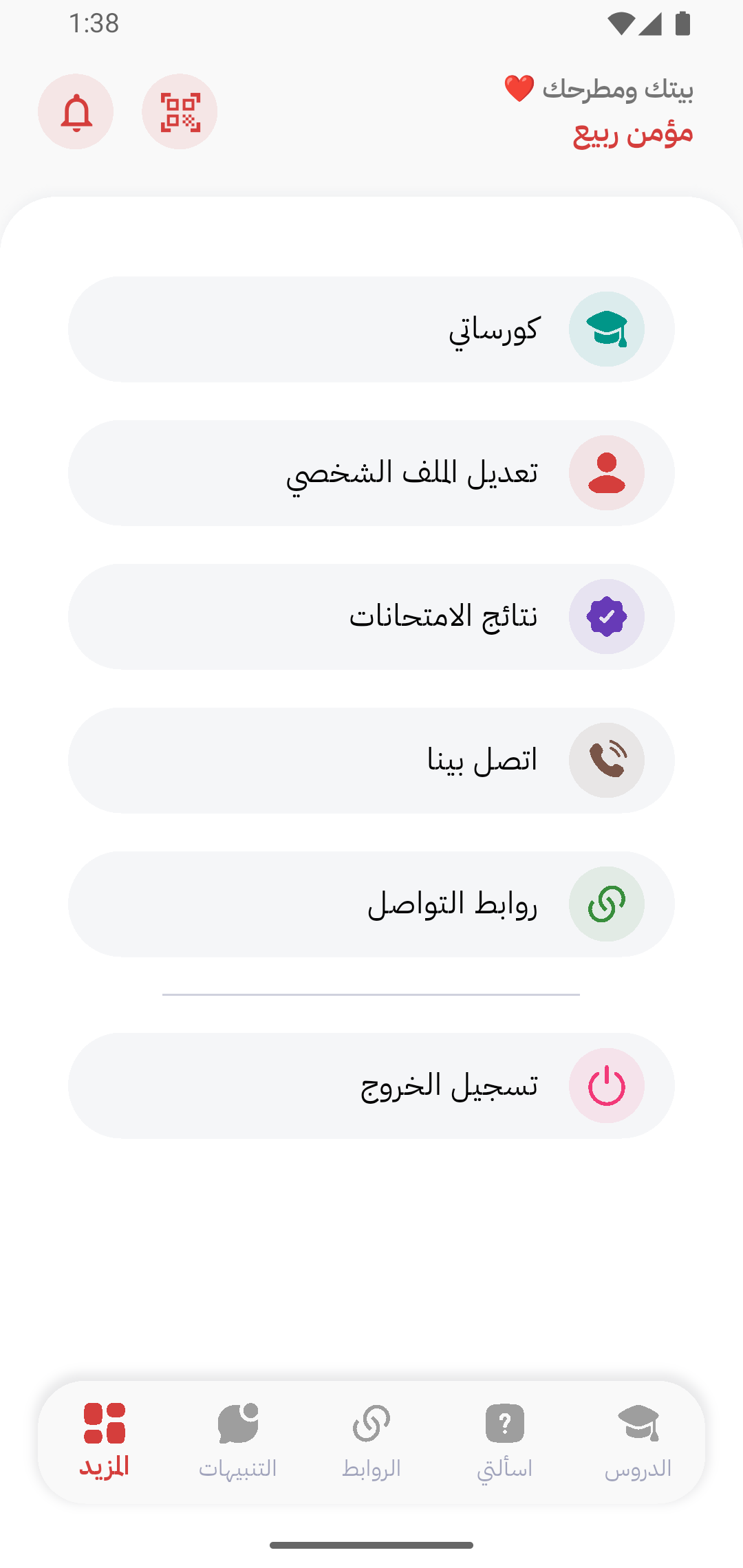Open the QR code scanner
The height and width of the screenshot is (1568, 743).
pyautogui.click(x=180, y=111)
